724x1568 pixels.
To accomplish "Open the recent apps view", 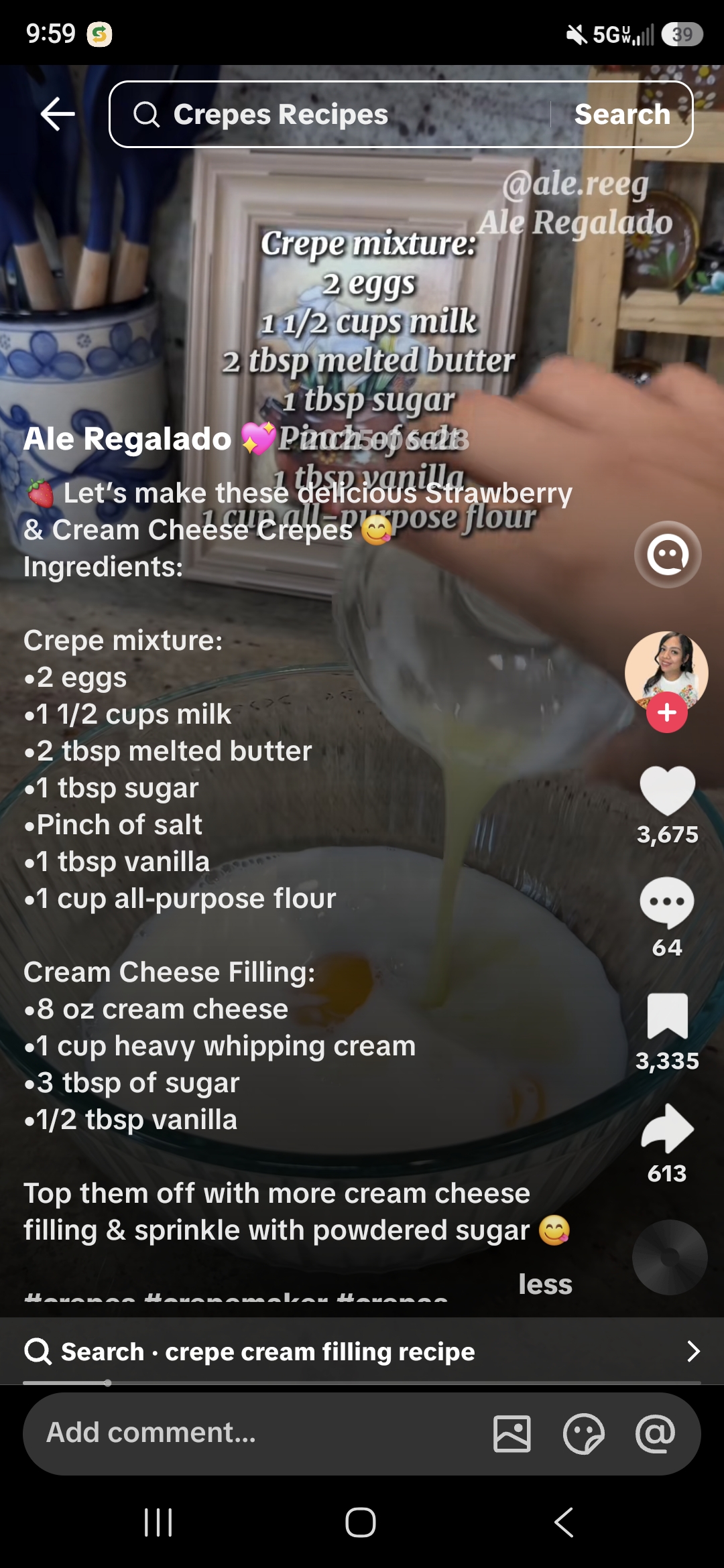I will coord(158,1522).
